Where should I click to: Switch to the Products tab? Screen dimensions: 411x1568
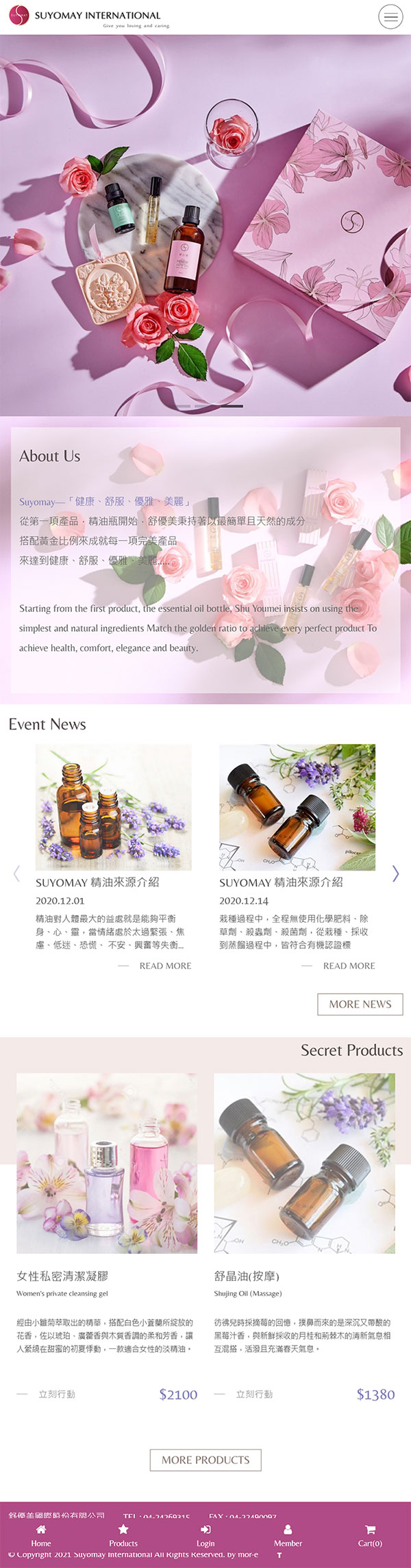(123, 1536)
